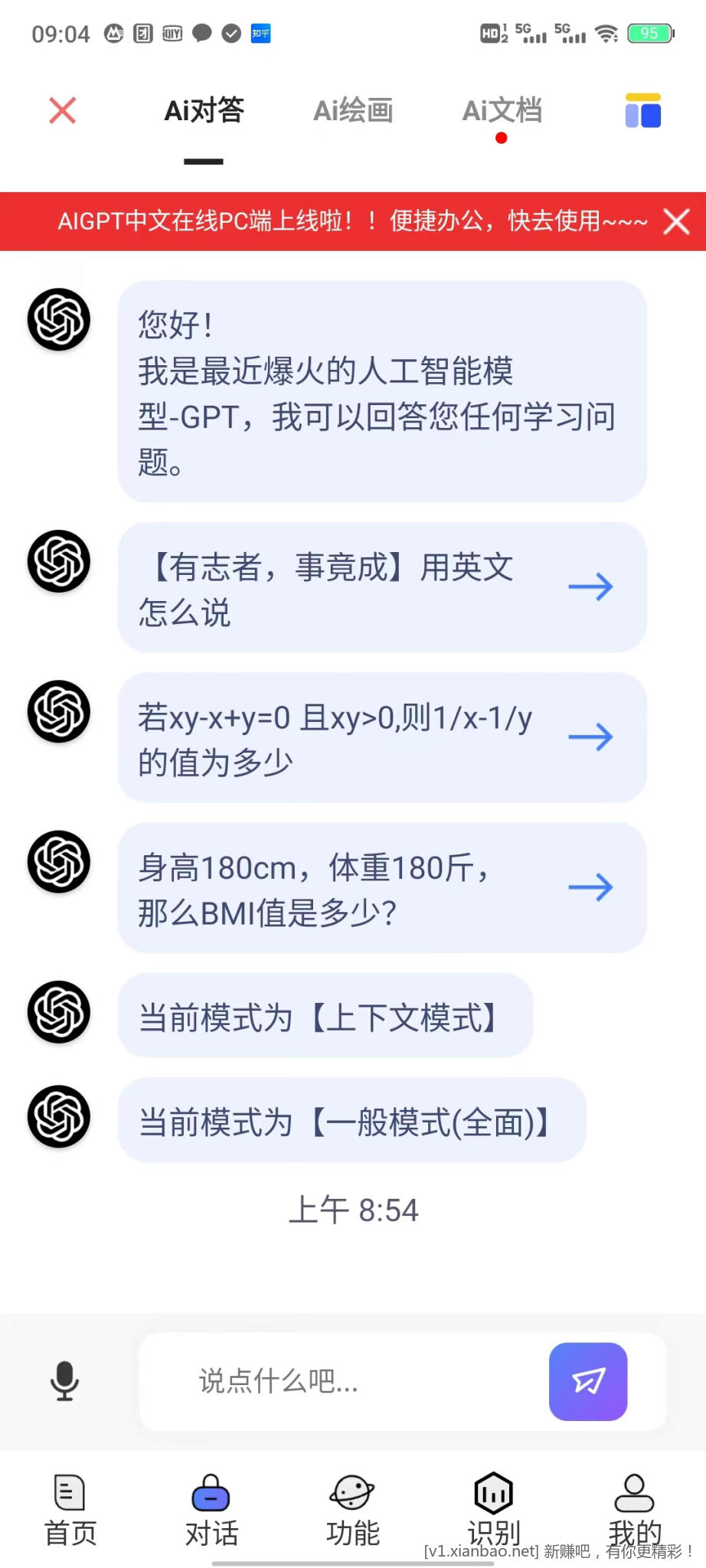
Task: Ask the BMI值 suggested question
Action: (381, 888)
